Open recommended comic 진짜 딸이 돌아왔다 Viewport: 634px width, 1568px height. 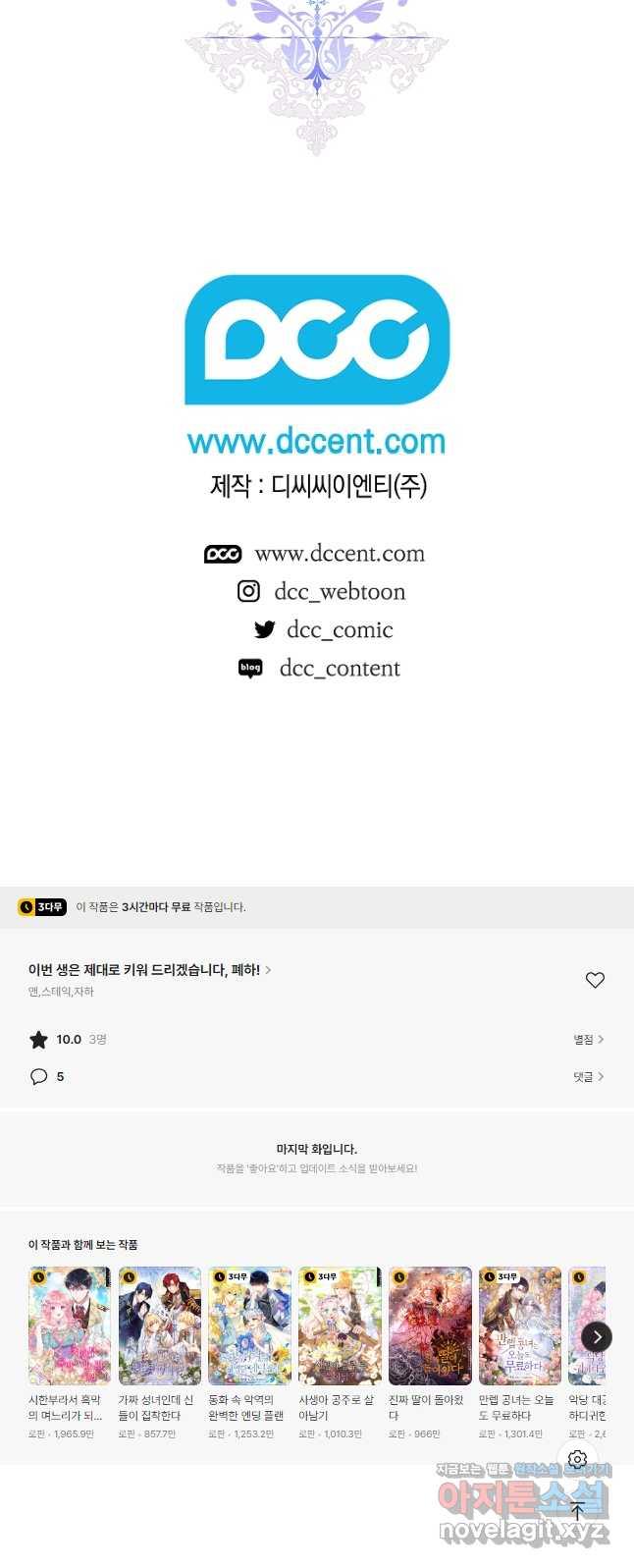pos(430,1326)
